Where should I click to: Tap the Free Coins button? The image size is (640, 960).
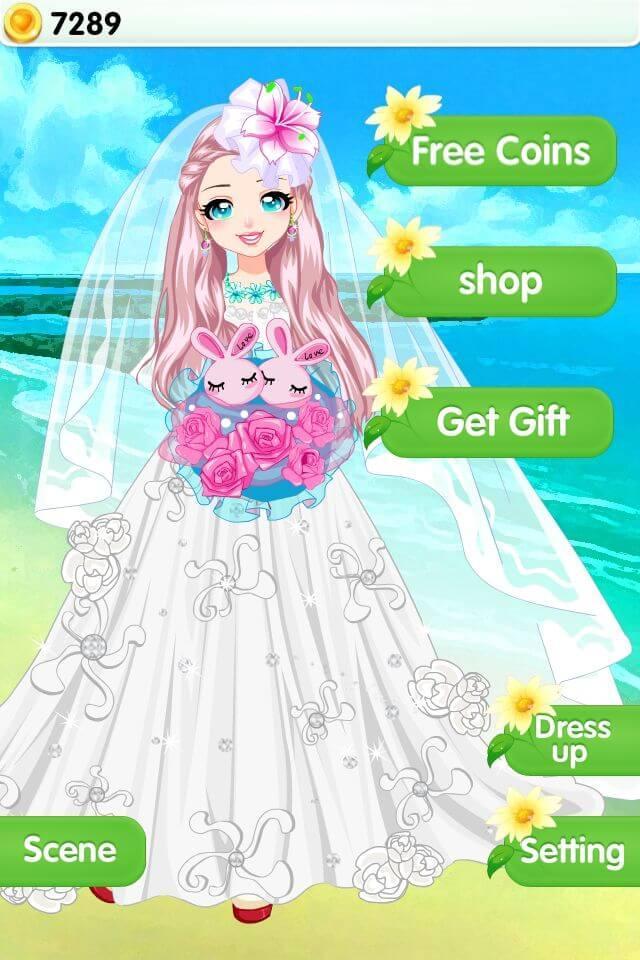coord(500,151)
